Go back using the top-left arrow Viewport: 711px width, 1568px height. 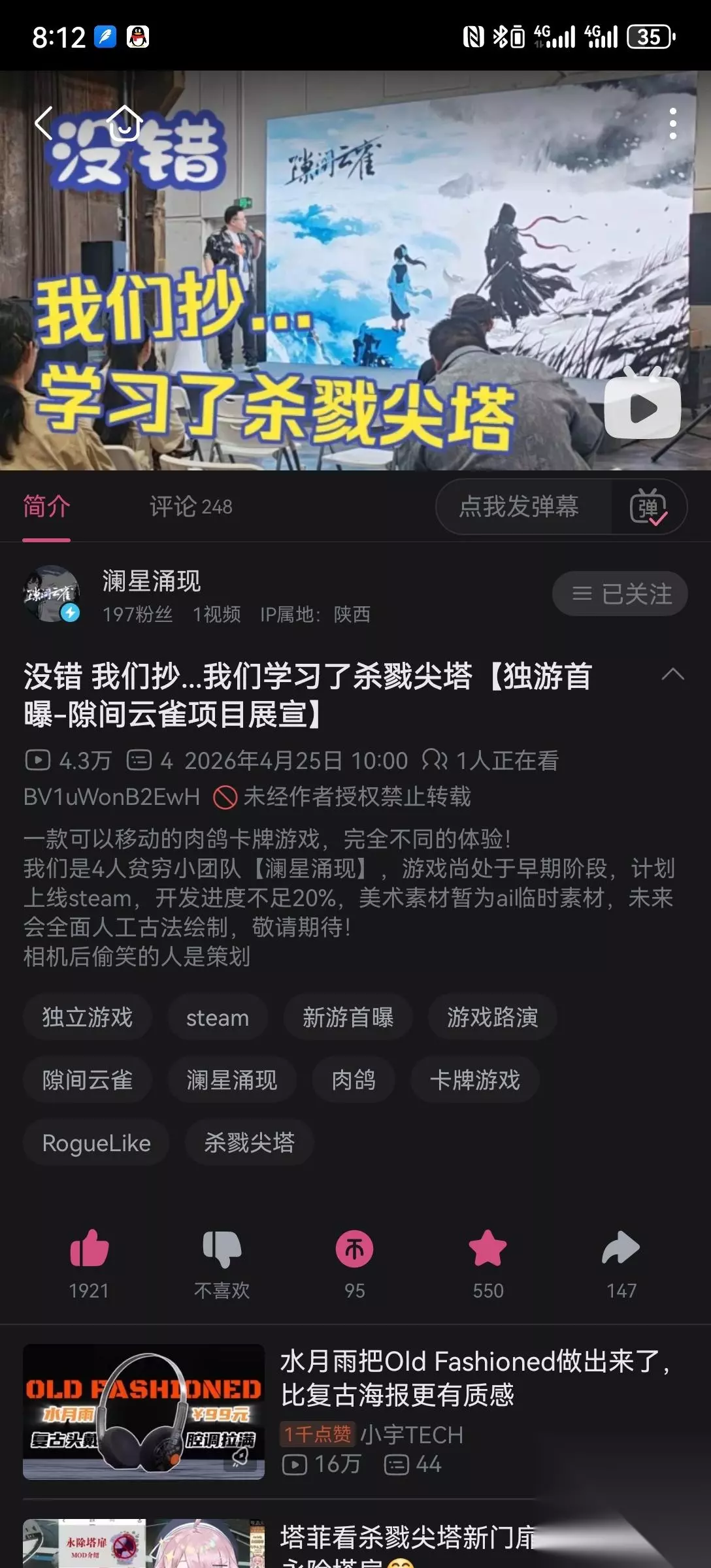(x=44, y=123)
